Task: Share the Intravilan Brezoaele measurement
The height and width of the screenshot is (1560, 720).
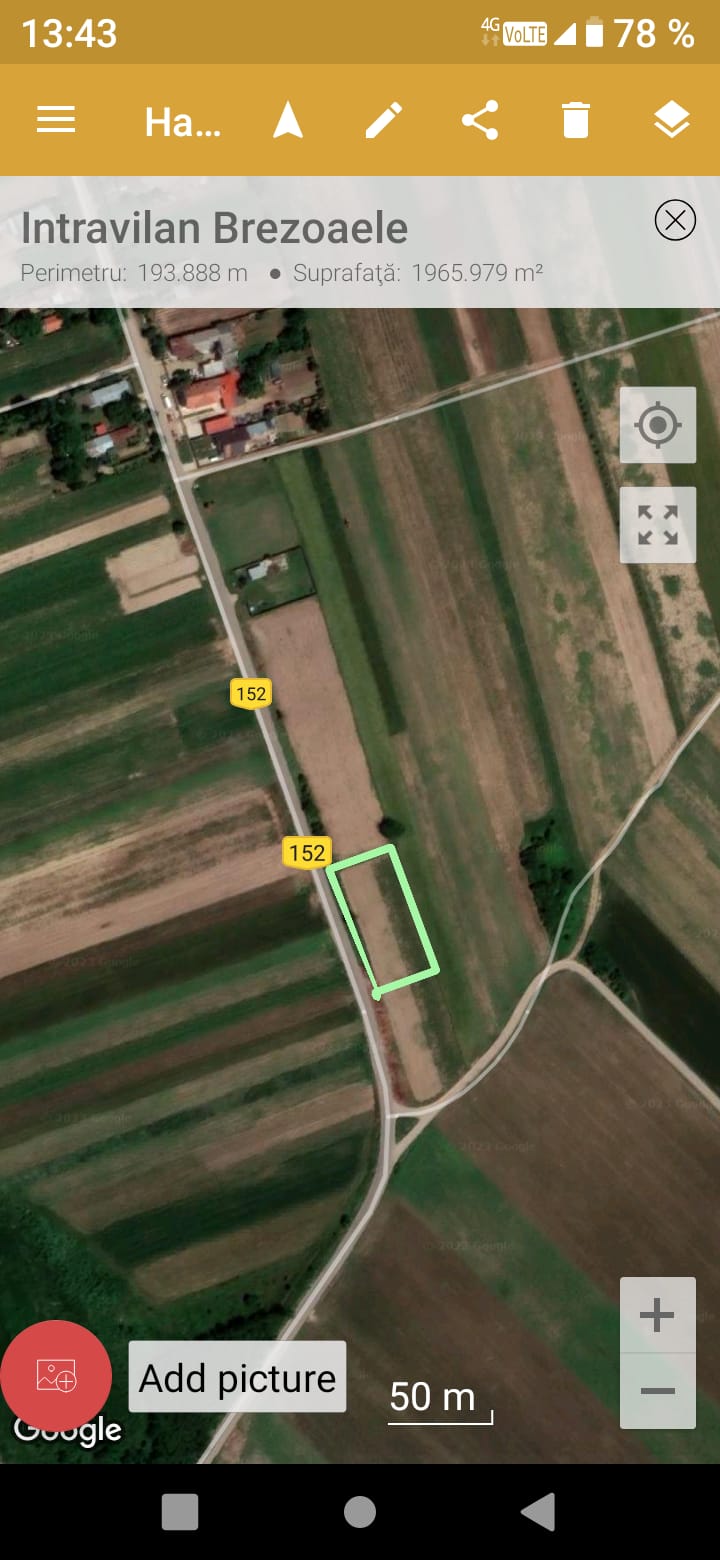Action: pos(480,120)
